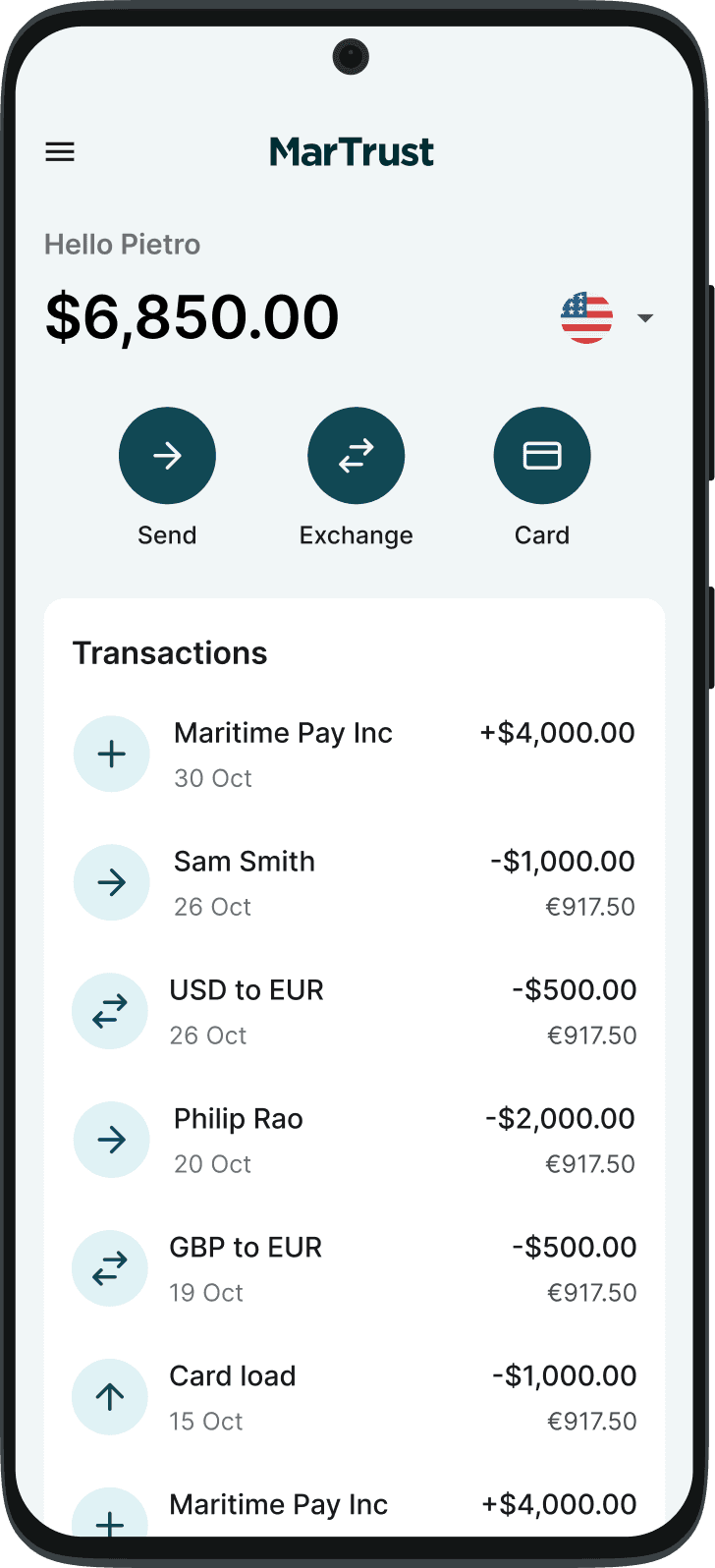
Task: Click the US flag currency icon
Action: pyautogui.click(x=586, y=316)
